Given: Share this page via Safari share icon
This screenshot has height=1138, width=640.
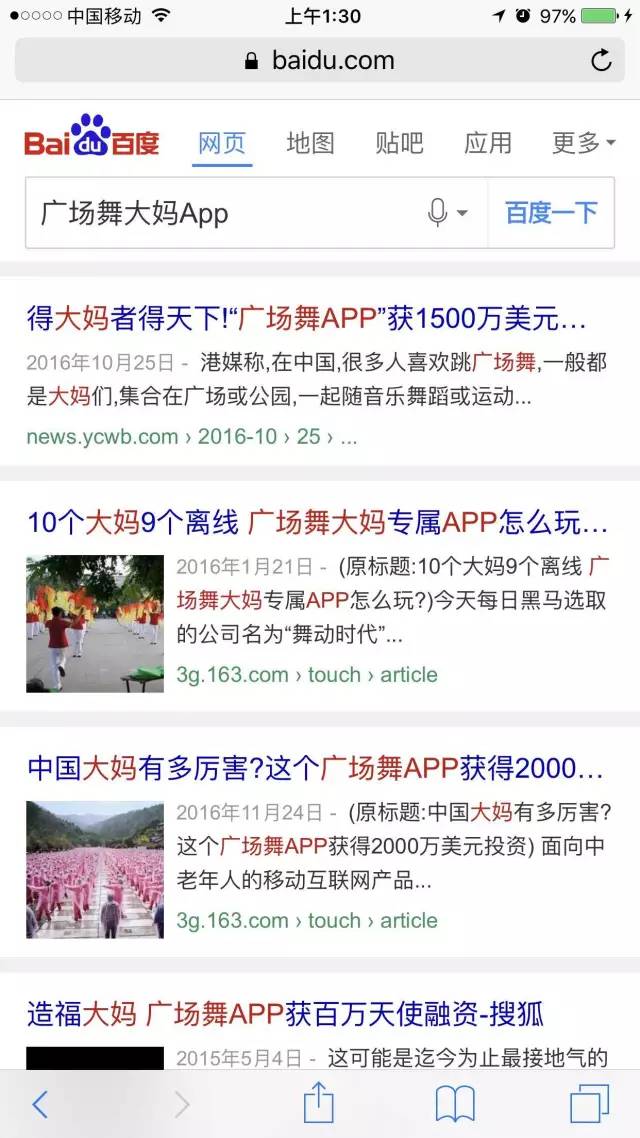Looking at the screenshot, I should 318,1103.
